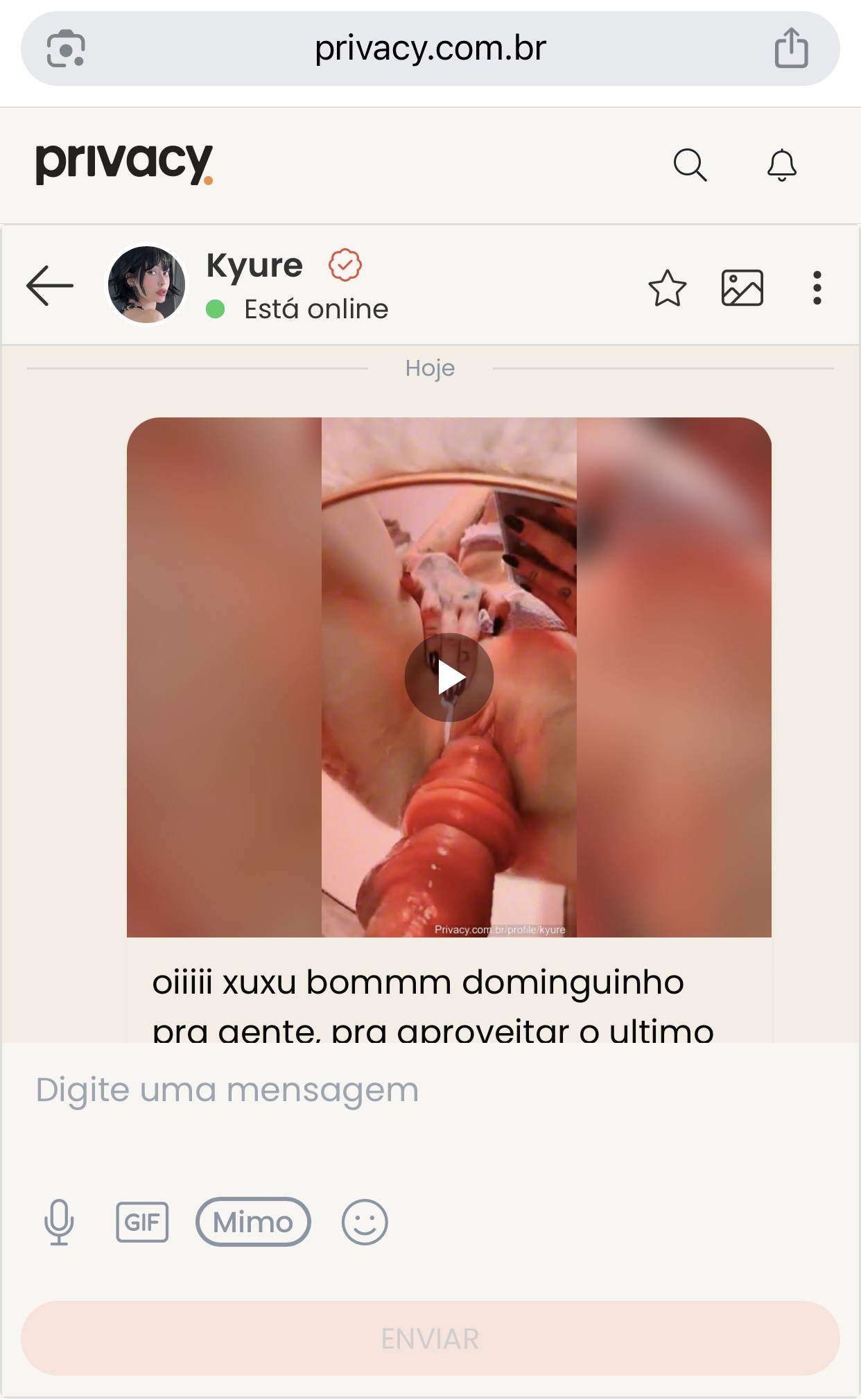
Task: Send a Mimo tip
Action: click(x=253, y=1222)
